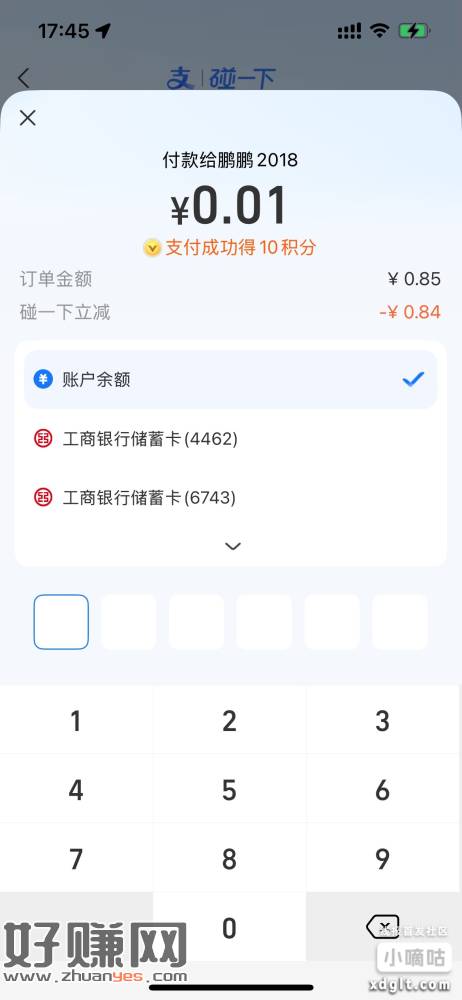Expand more payment methods
The width and height of the screenshot is (462, 1000).
pyautogui.click(x=233, y=546)
